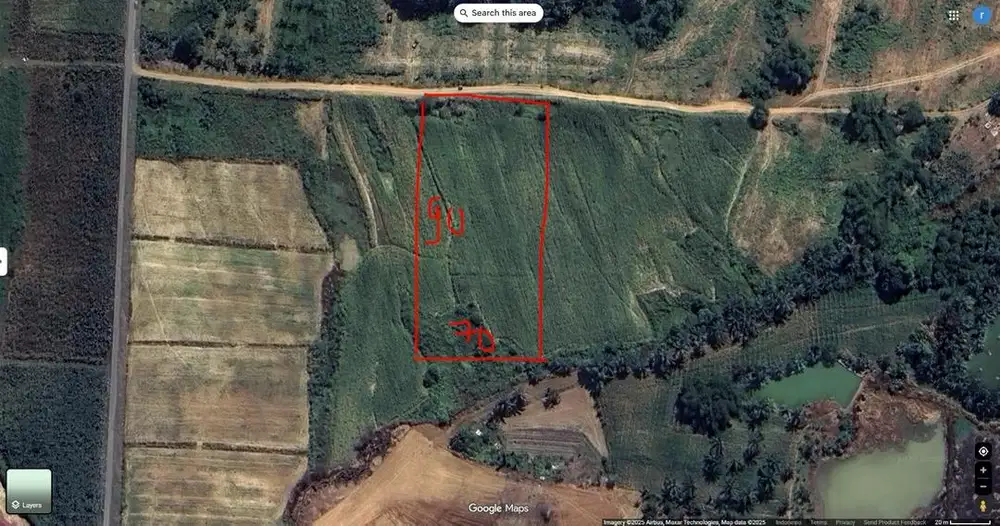Open the Layers map type switcher
1000x526 pixels.
[x=29, y=491]
